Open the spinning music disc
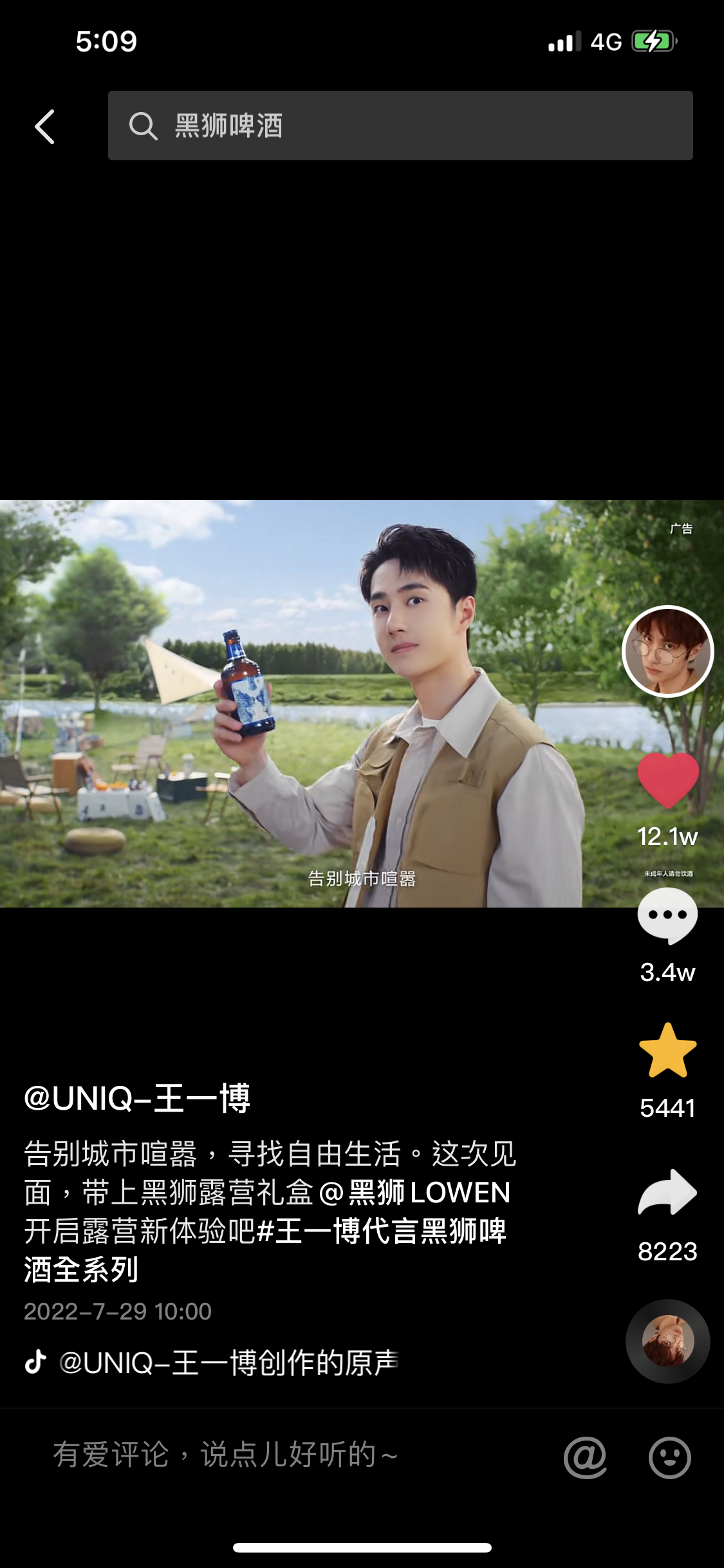This screenshot has height=1568, width=724. (x=667, y=1341)
